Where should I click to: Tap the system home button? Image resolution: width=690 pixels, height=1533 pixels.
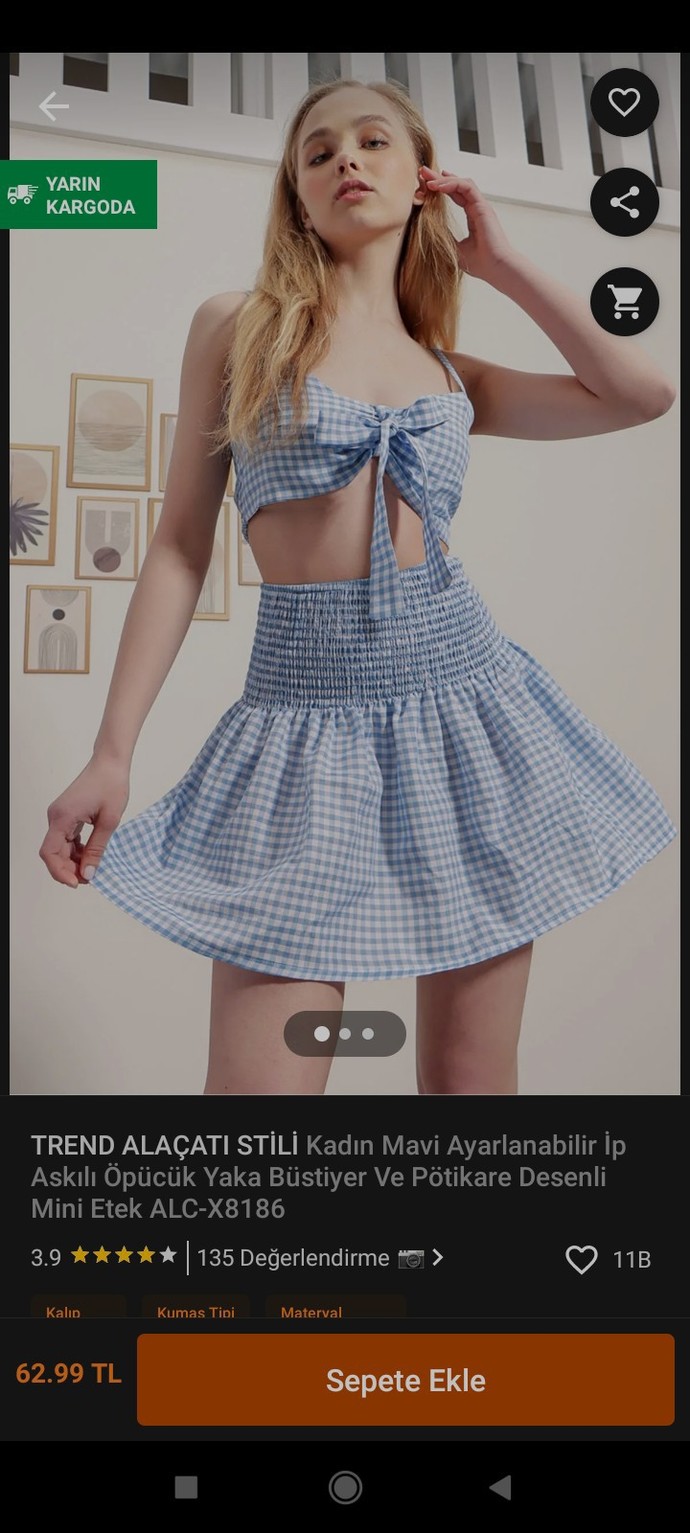(x=345, y=1487)
